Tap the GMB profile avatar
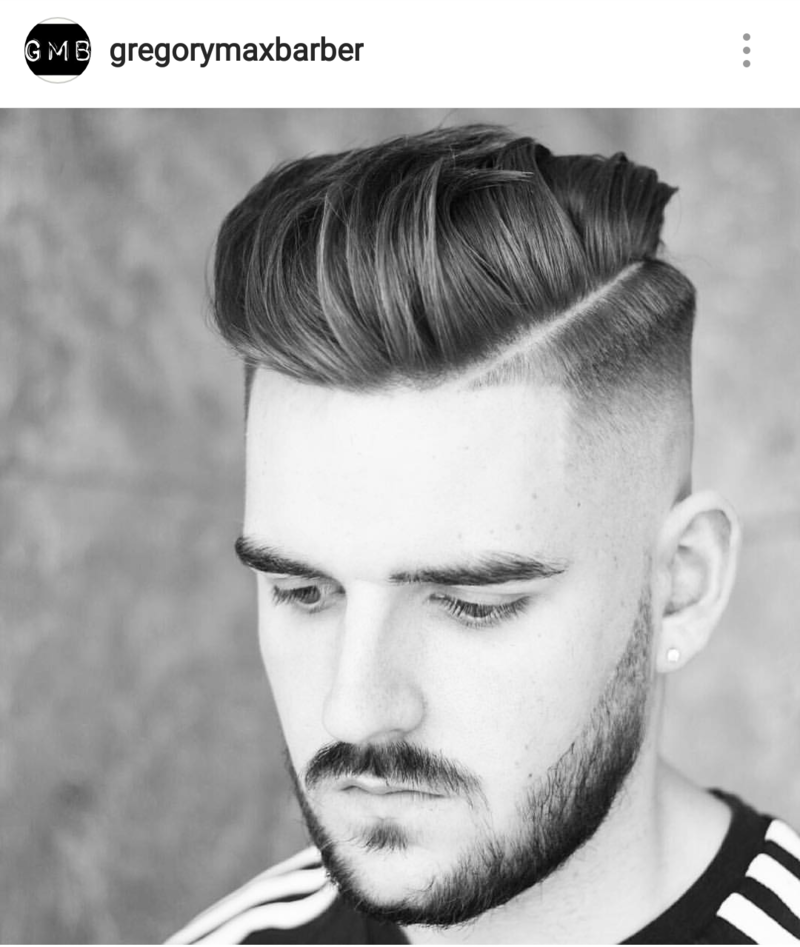Viewport: 800px width, 947px height. [58, 51]
